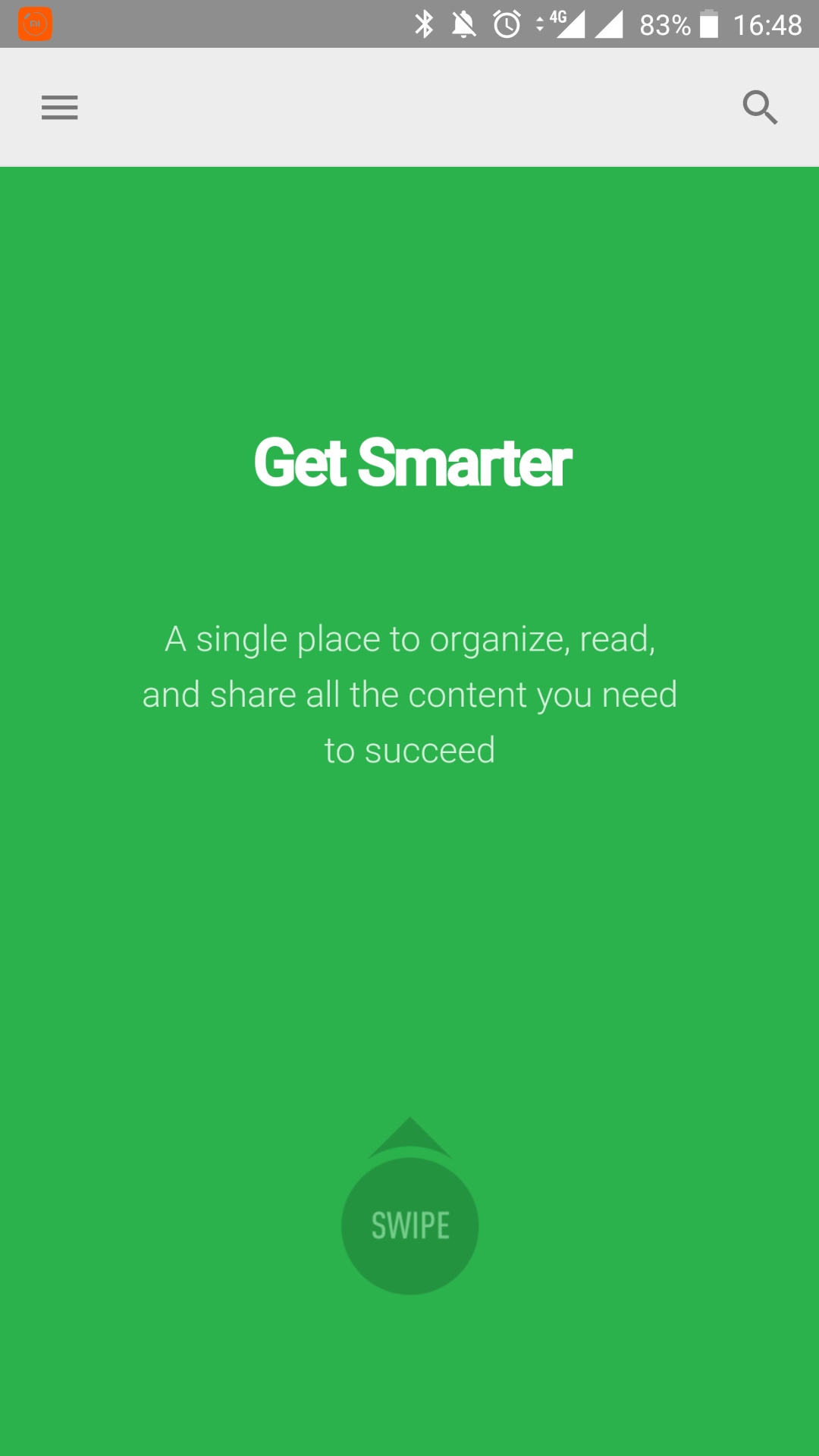Open the search magnifier icon
This screenshot has height=1456, width=819.
point(760,108)
